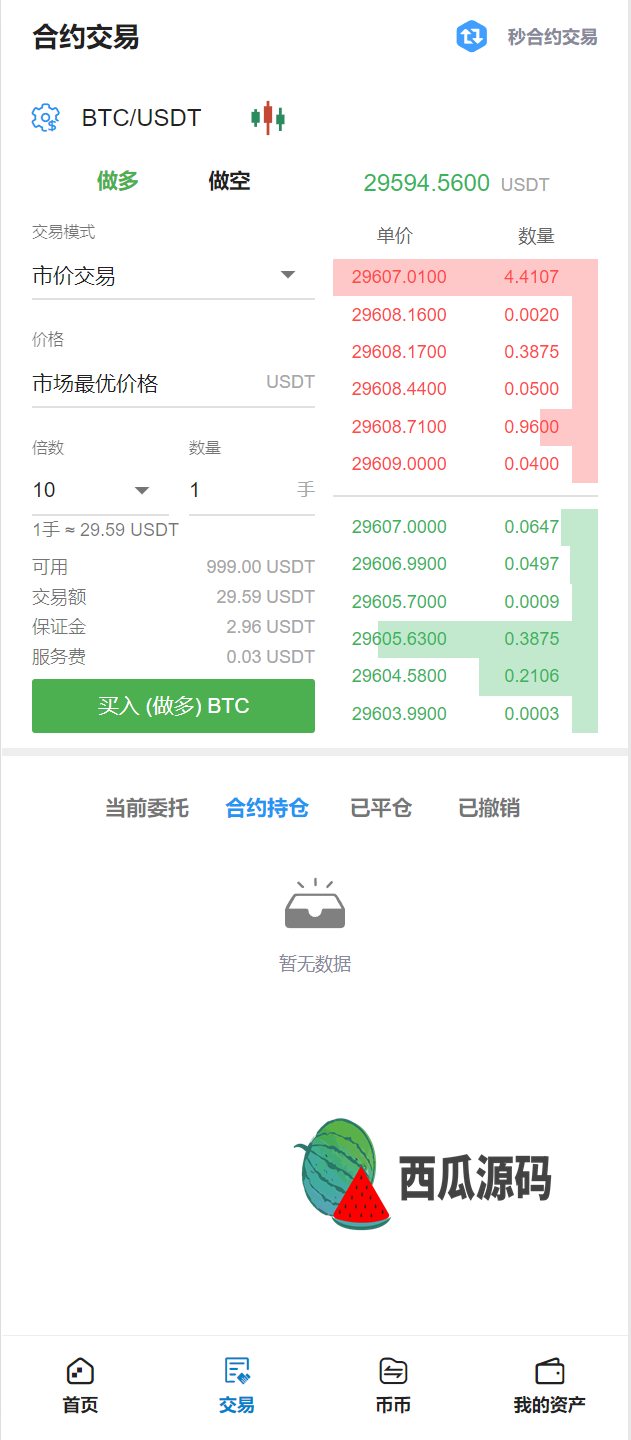Open the BTC/USDT pair settings gear

46,118
